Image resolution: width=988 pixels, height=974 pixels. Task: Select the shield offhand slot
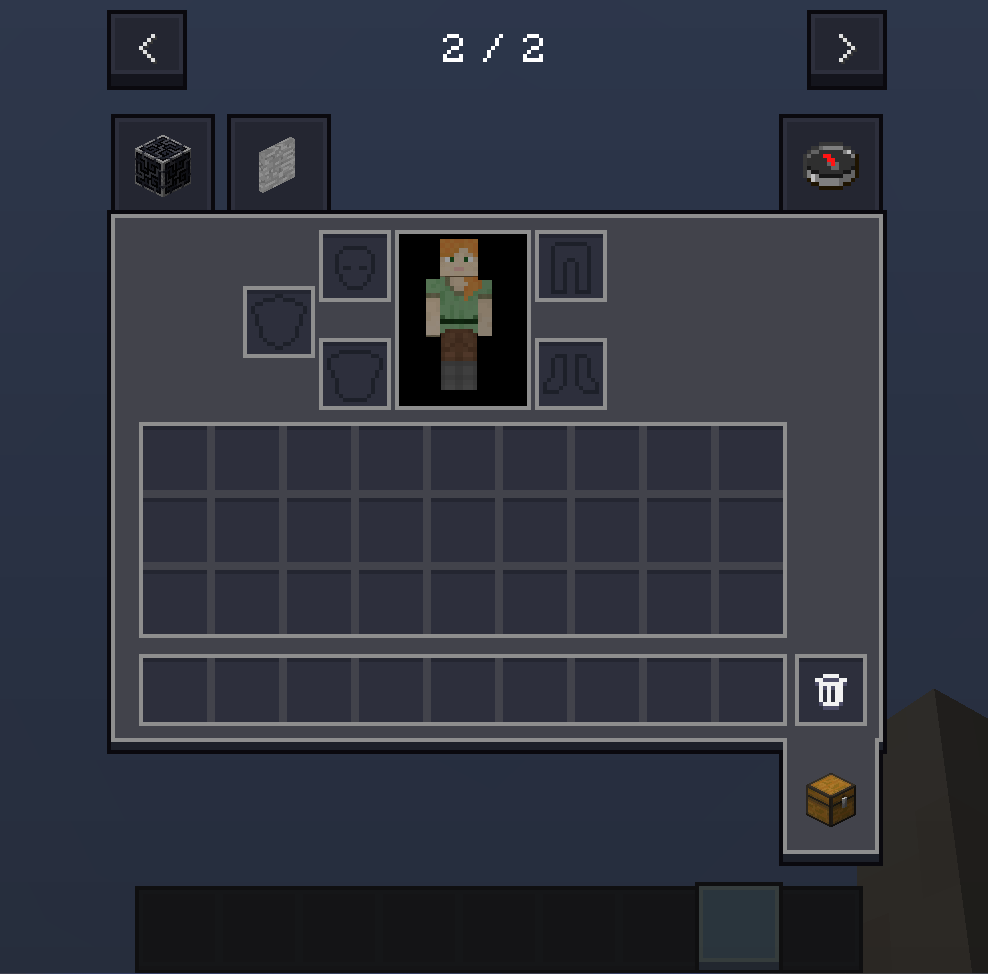(x=279, y=322)
